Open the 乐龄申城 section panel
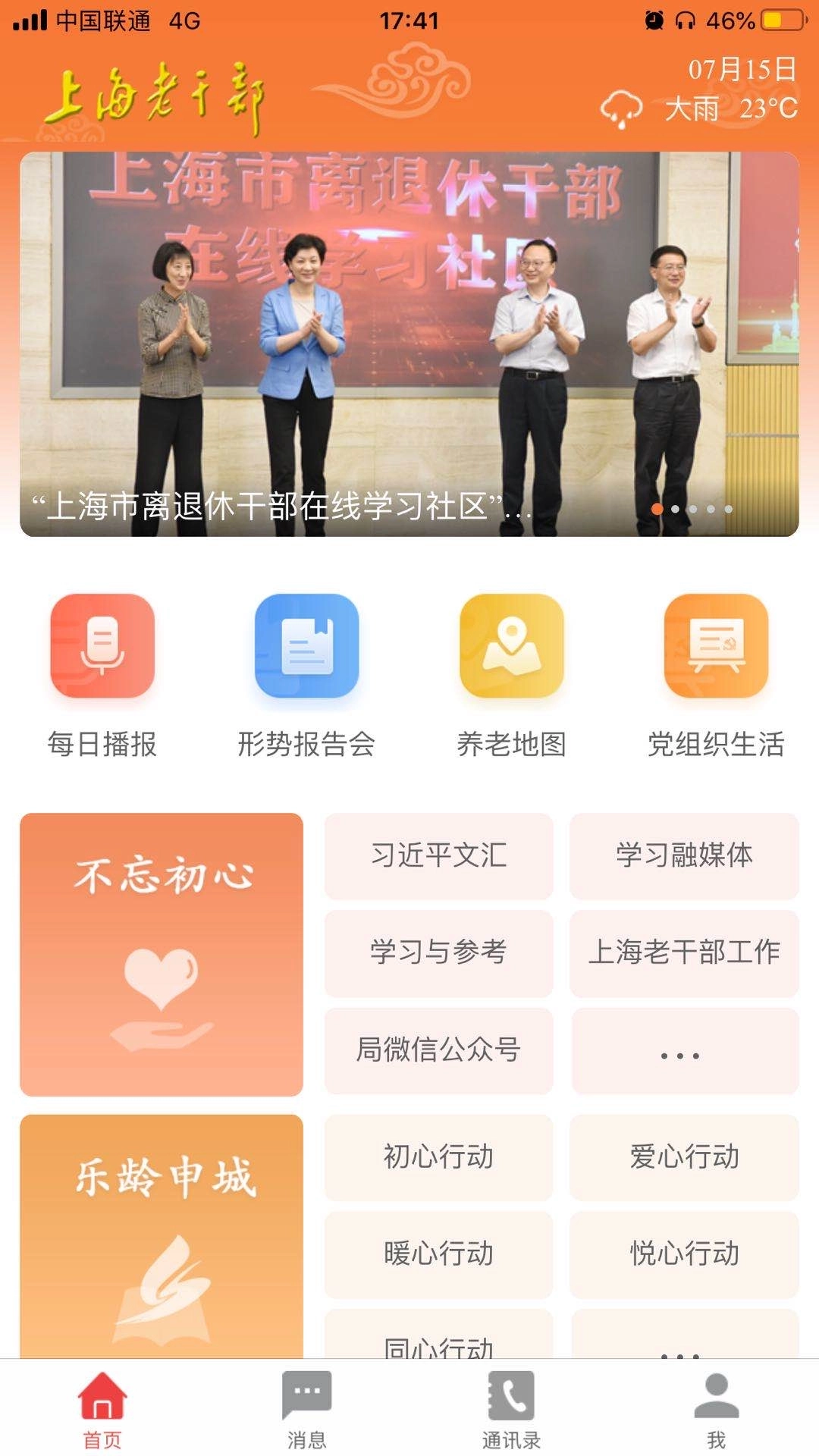The height and width of the screenshot is (1456, 819). (x=160, y=1244)
